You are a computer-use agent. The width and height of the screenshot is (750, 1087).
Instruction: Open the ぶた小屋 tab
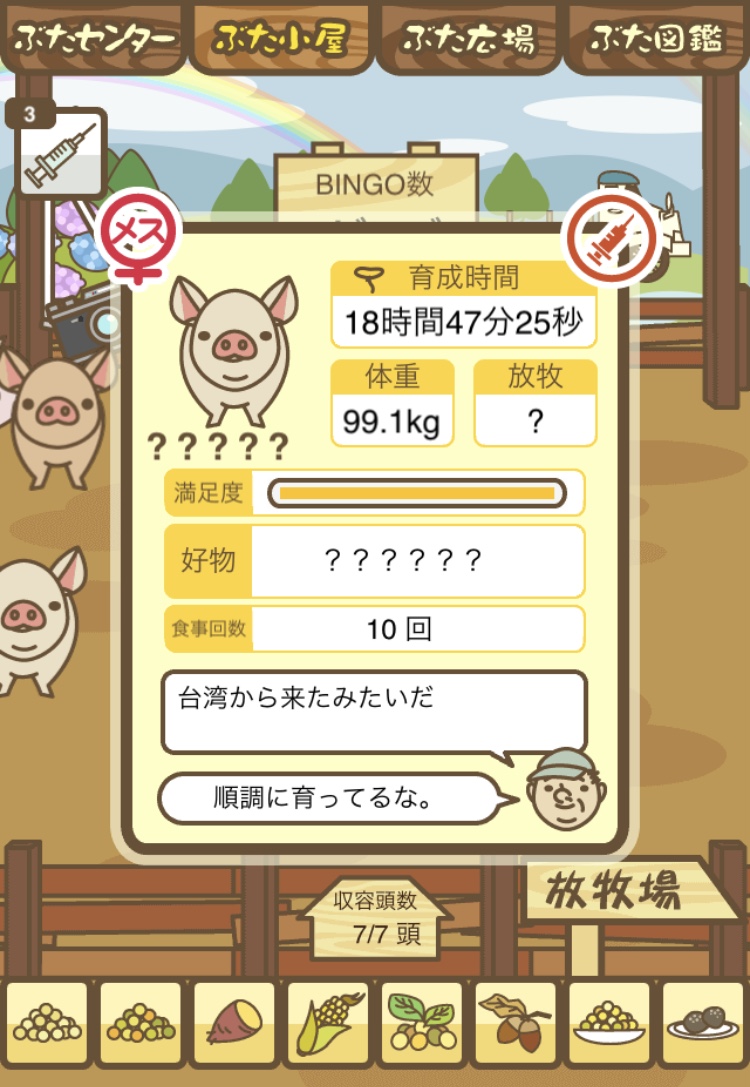tap(280, 38)
